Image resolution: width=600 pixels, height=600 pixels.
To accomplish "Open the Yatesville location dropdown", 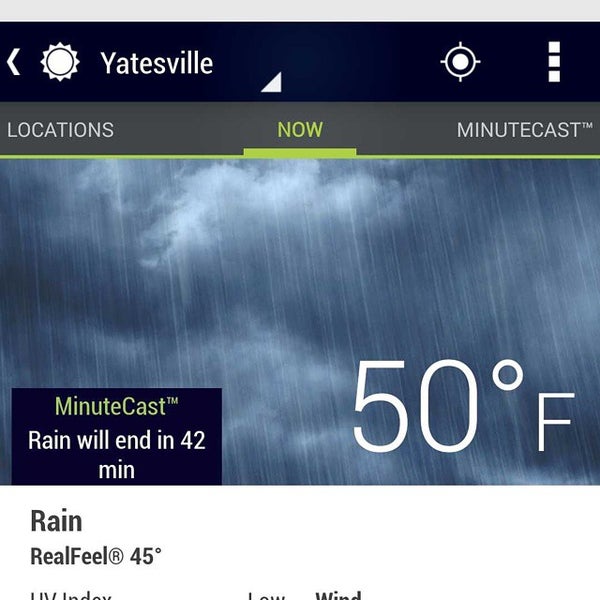I will pyautogui.click(x=190, y=65).
